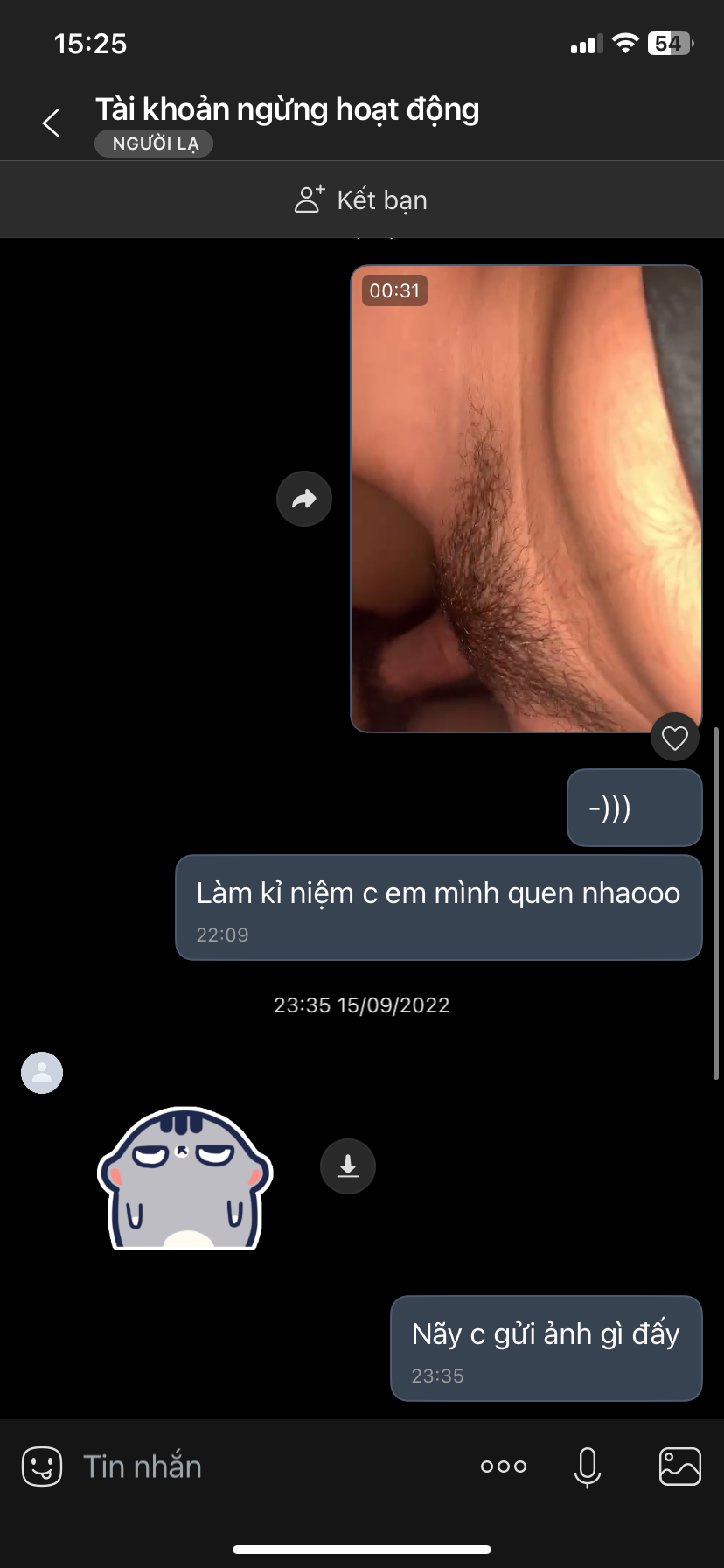Open the photo gallery picker

click(x=679, y=1466)
